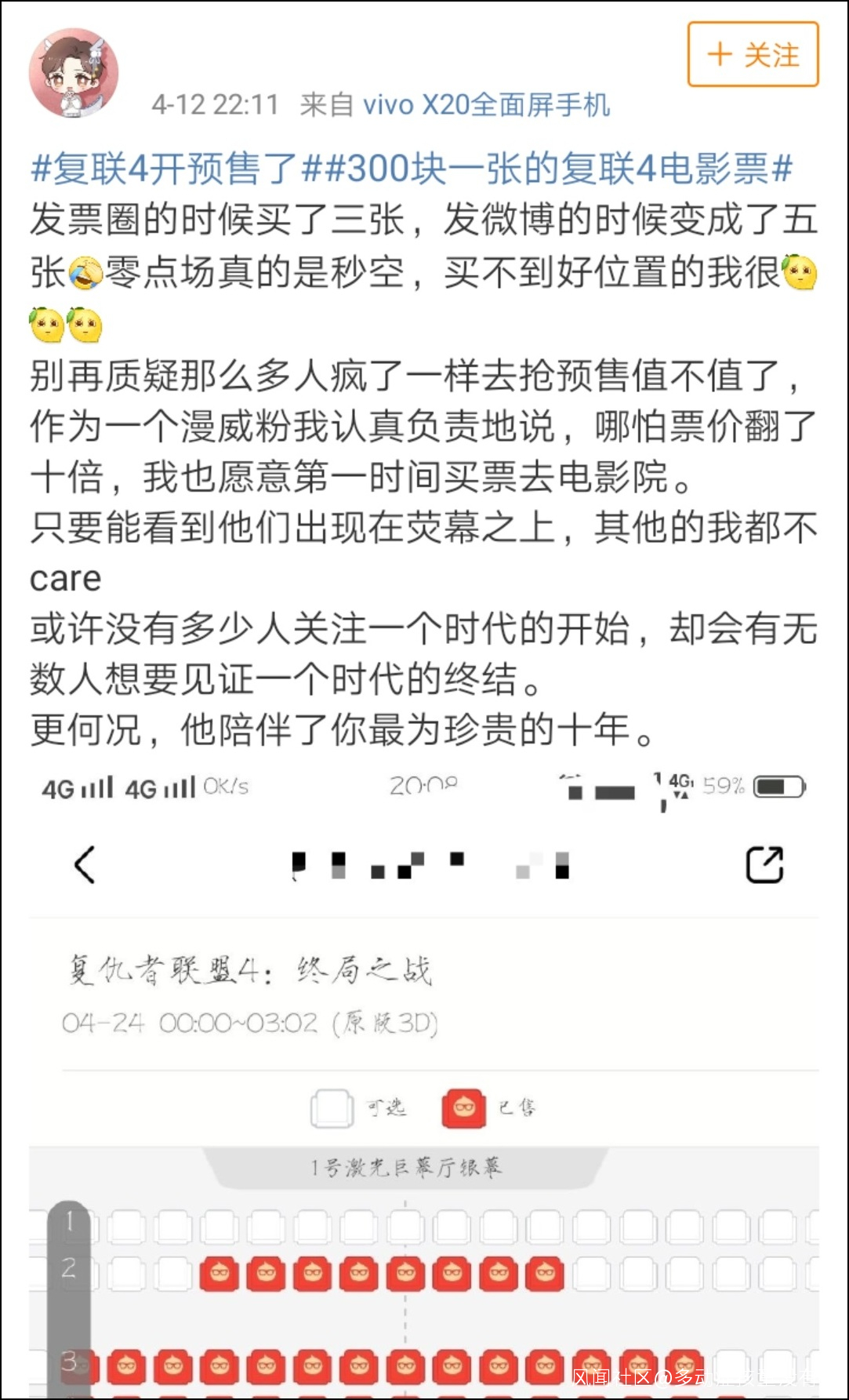The image size is (849, 1400).
Task: Open the #300块一张的复联4电影票# hashtag topic
Action: [547, 169]
